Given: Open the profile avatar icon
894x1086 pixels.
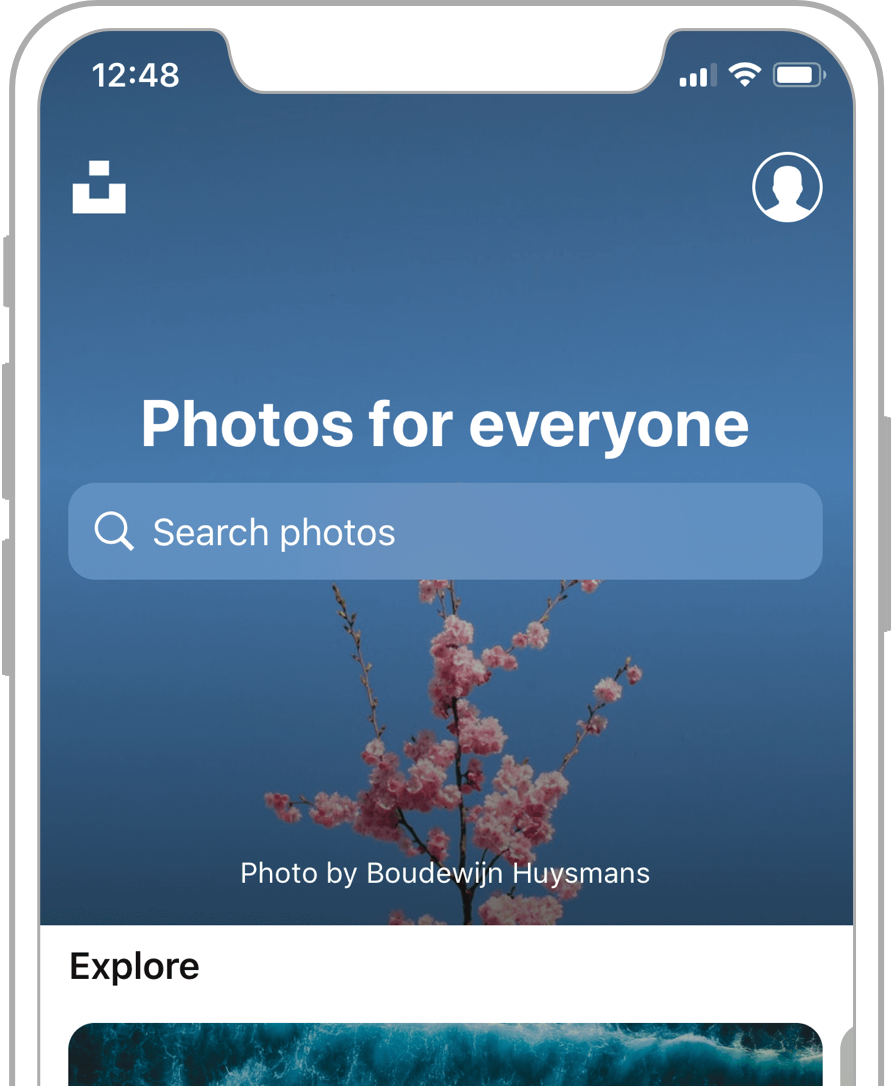Looking at the screenshot, I should coord(787,187).
